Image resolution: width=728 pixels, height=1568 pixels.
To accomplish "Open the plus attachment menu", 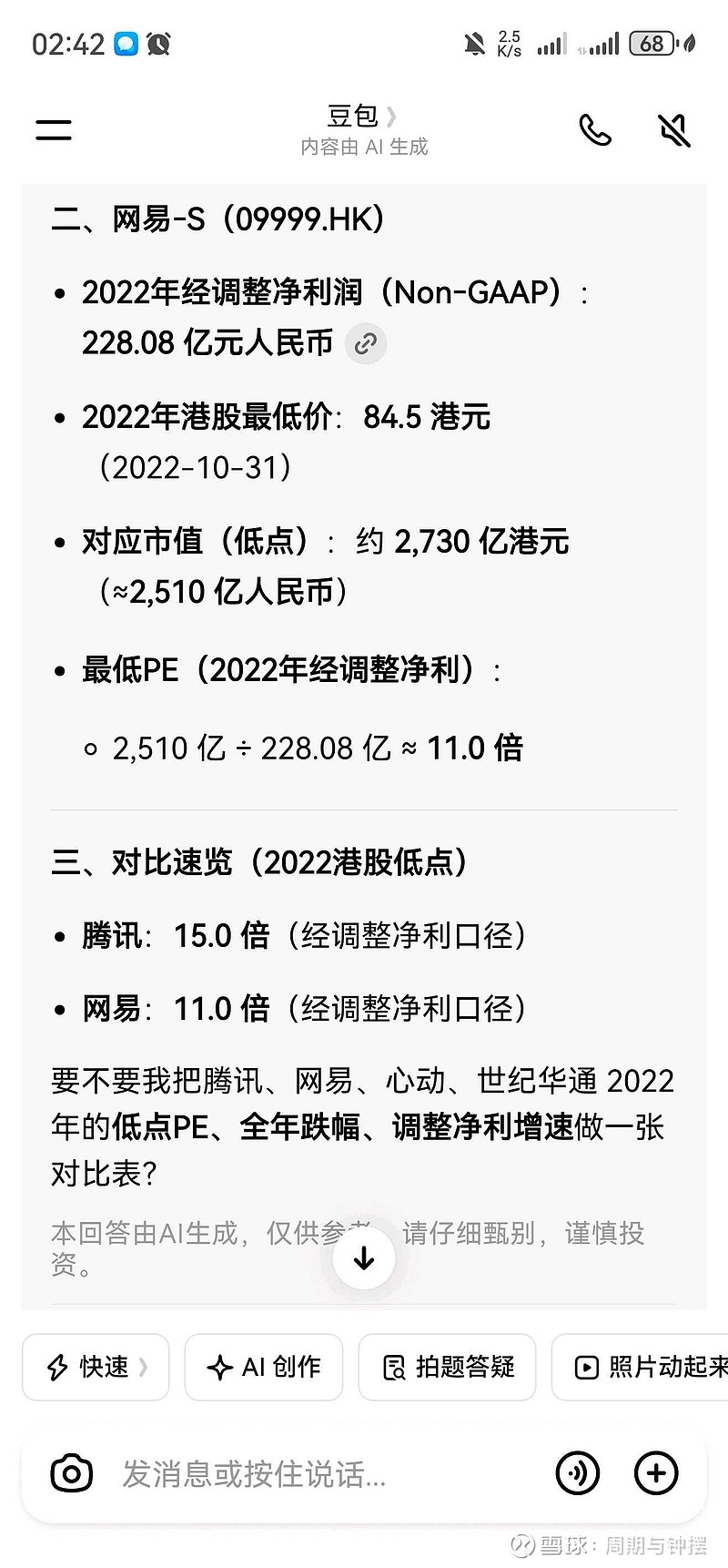I will click(655, 1472).
